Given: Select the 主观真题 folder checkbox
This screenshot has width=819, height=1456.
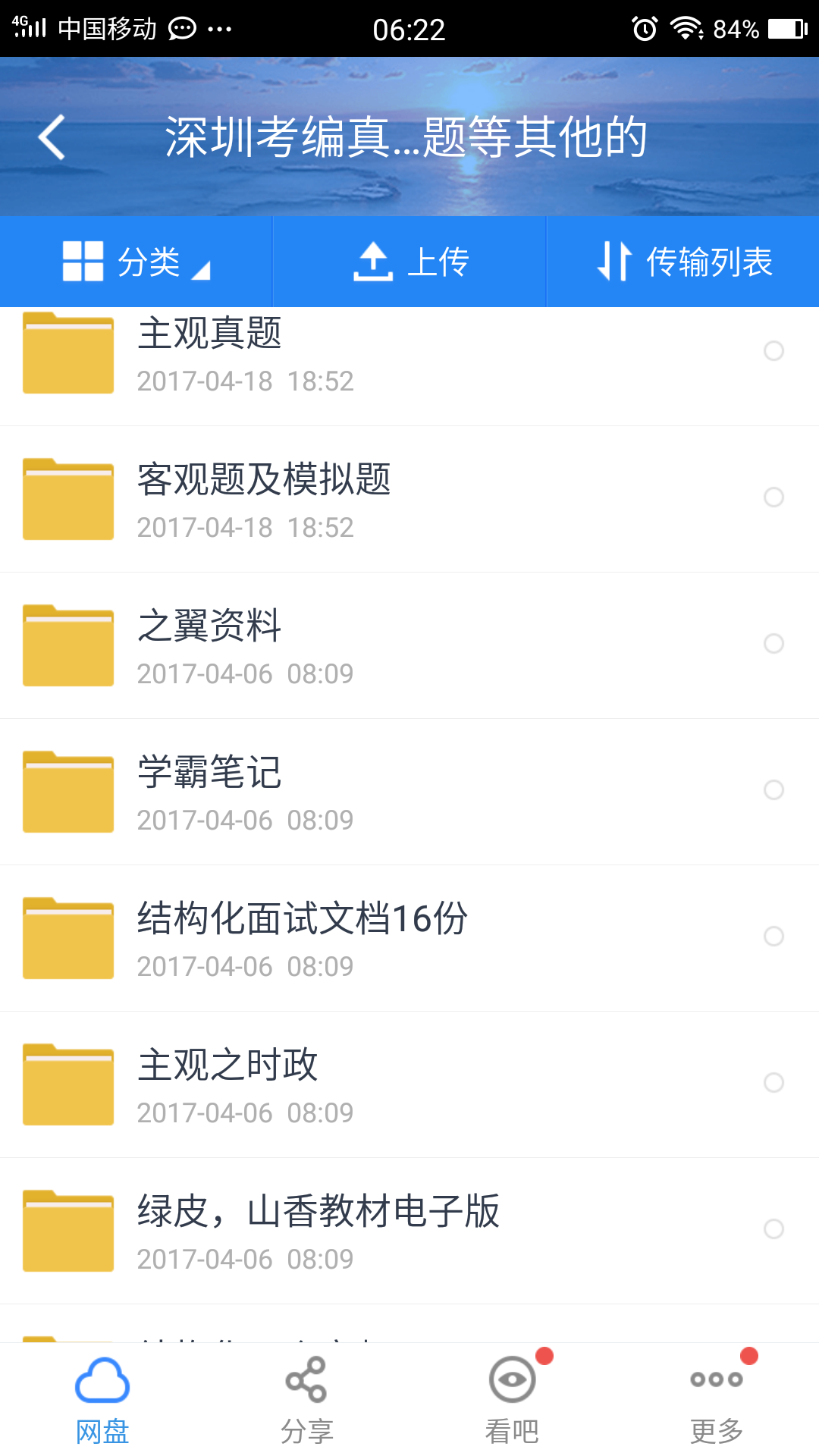Looking at the screenshot, I should point(775,351).
